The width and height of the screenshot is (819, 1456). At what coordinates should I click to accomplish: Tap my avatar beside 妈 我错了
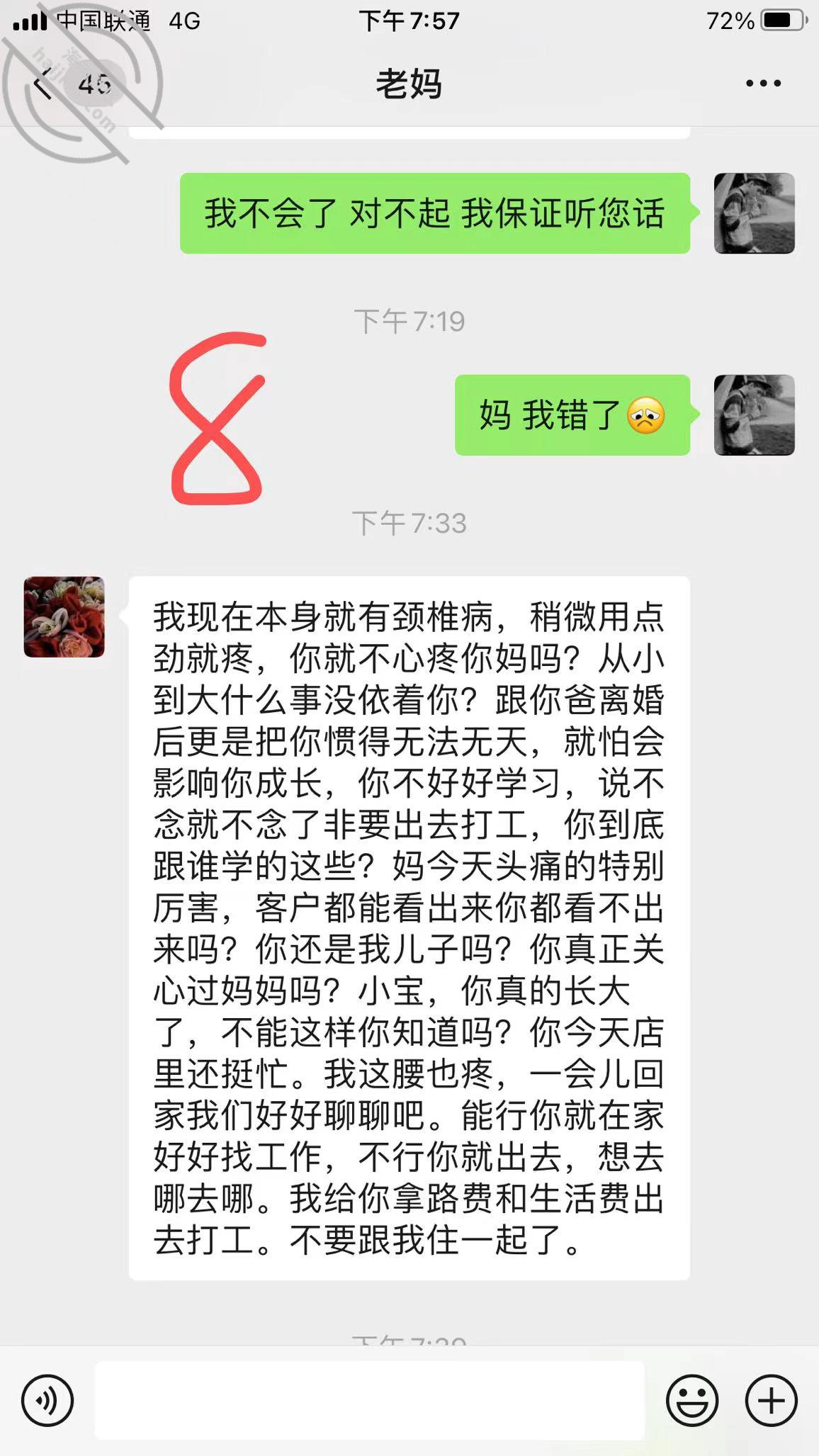(754, 415)
